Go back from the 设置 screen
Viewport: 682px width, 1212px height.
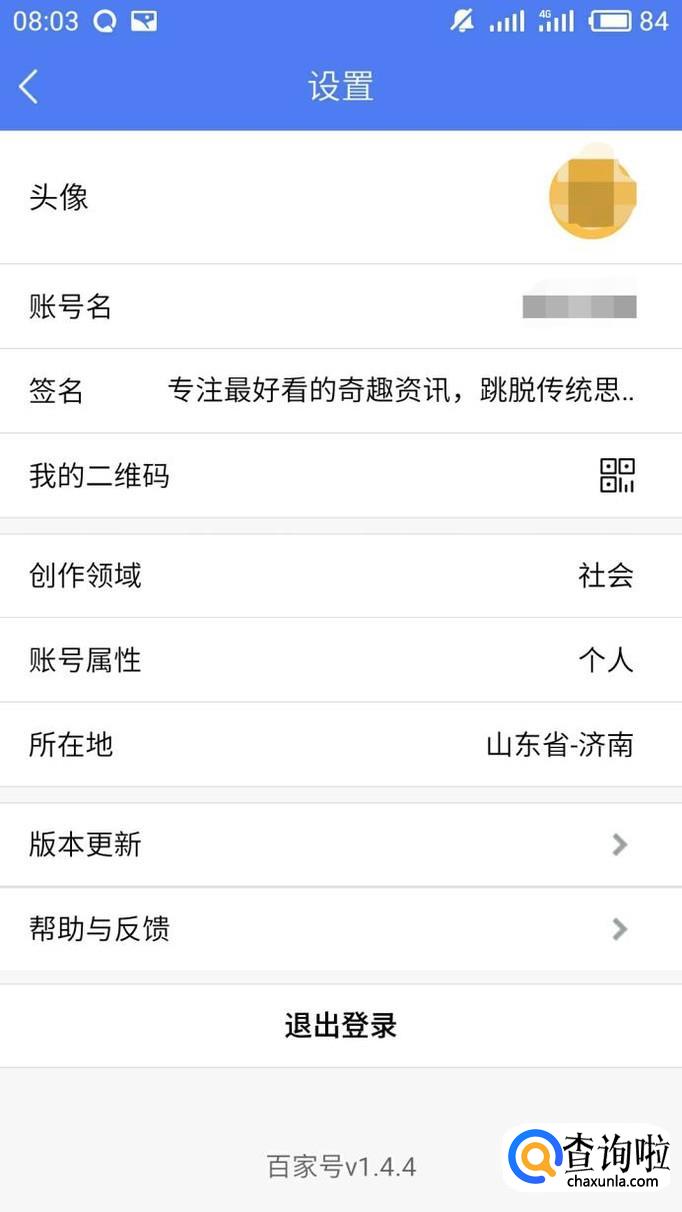click(x=29, y=87)
